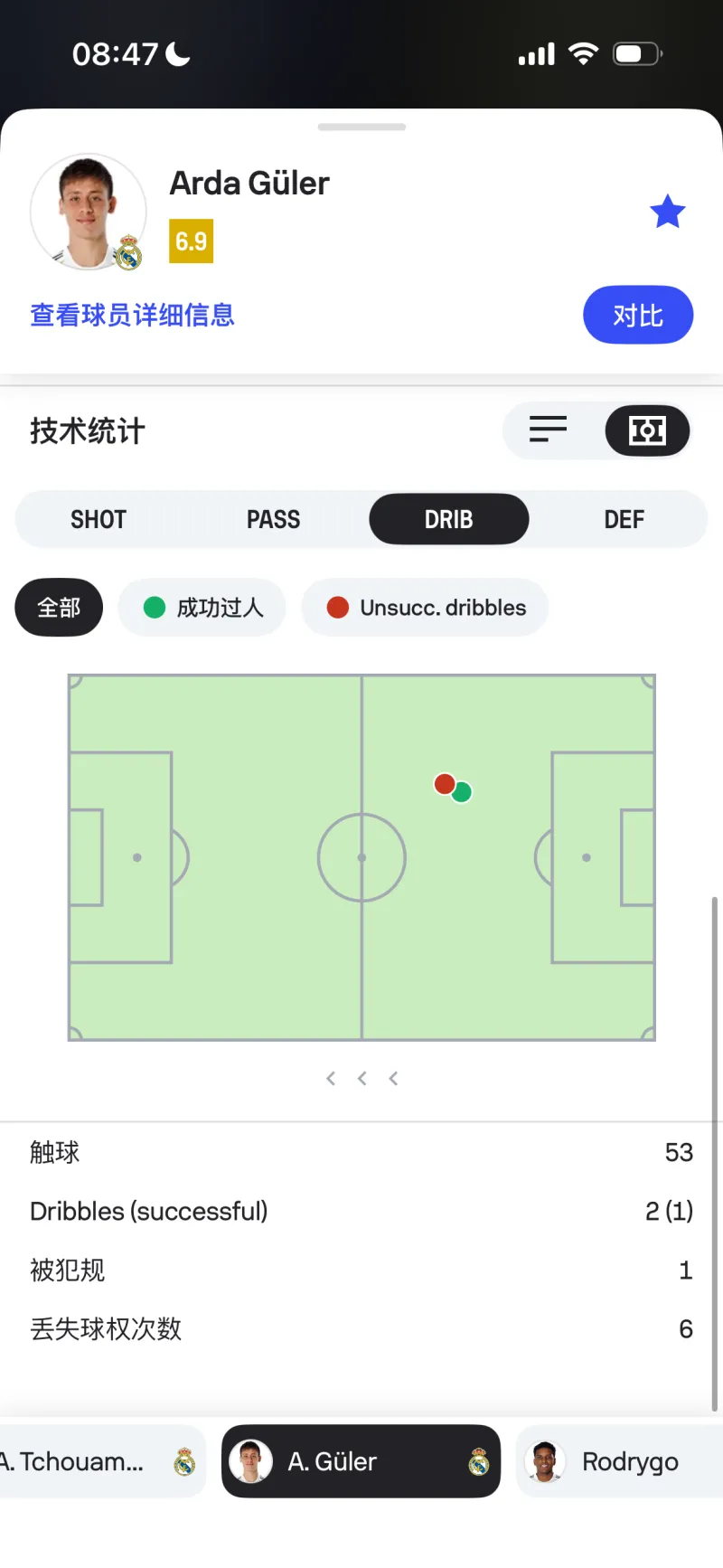Viewport: 723px width, 1568px height.
Task: Select the pitch map view icon
Action: coord(647,430)
